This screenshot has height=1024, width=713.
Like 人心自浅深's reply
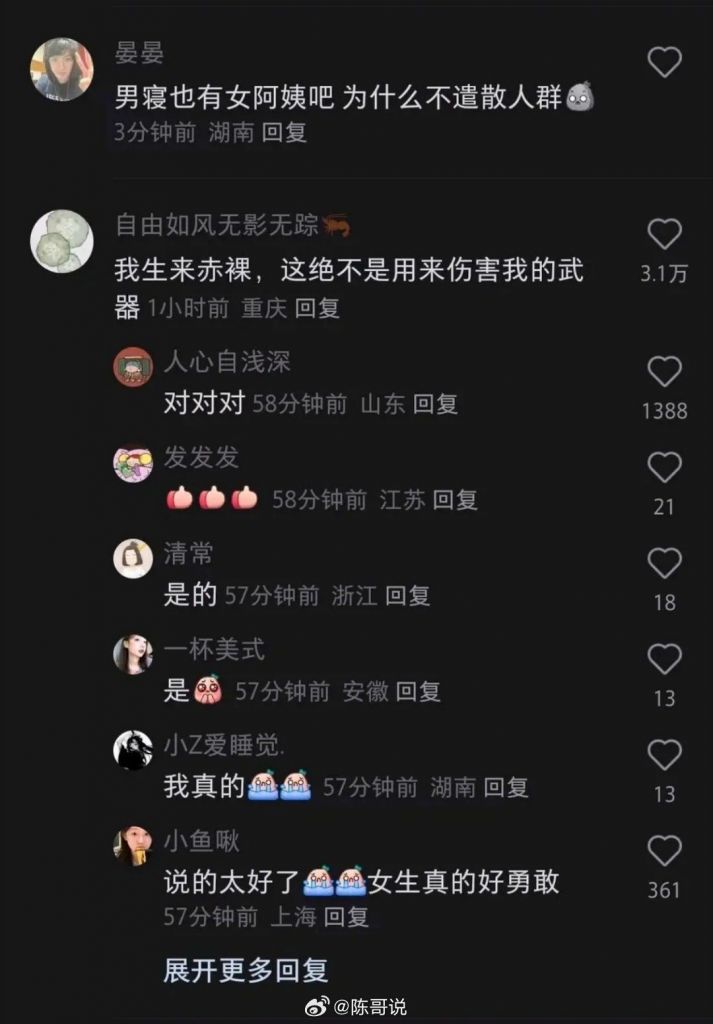[x=665, y=372]
